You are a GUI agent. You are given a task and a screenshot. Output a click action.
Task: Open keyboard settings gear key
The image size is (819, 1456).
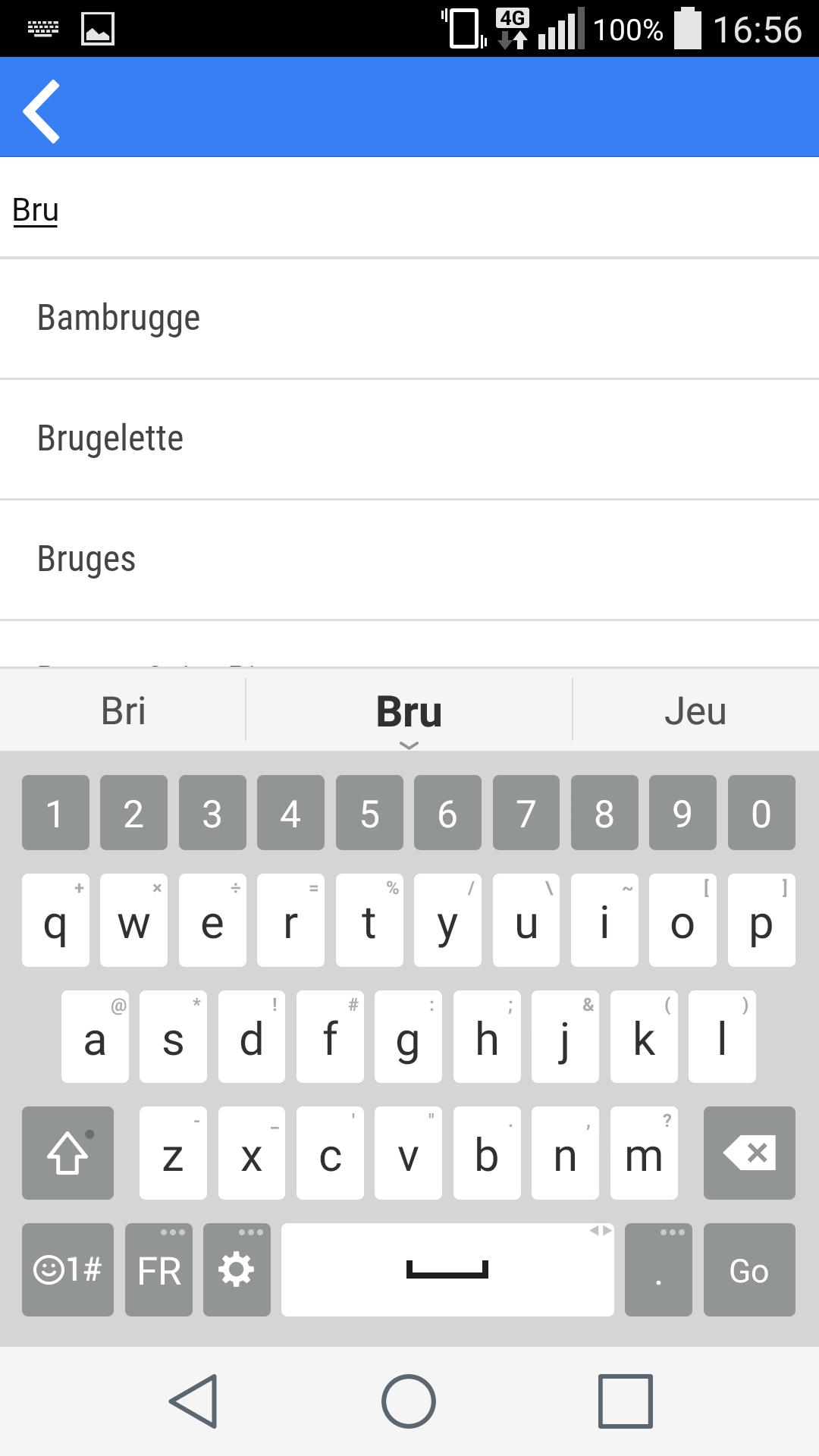[237, 1269]
